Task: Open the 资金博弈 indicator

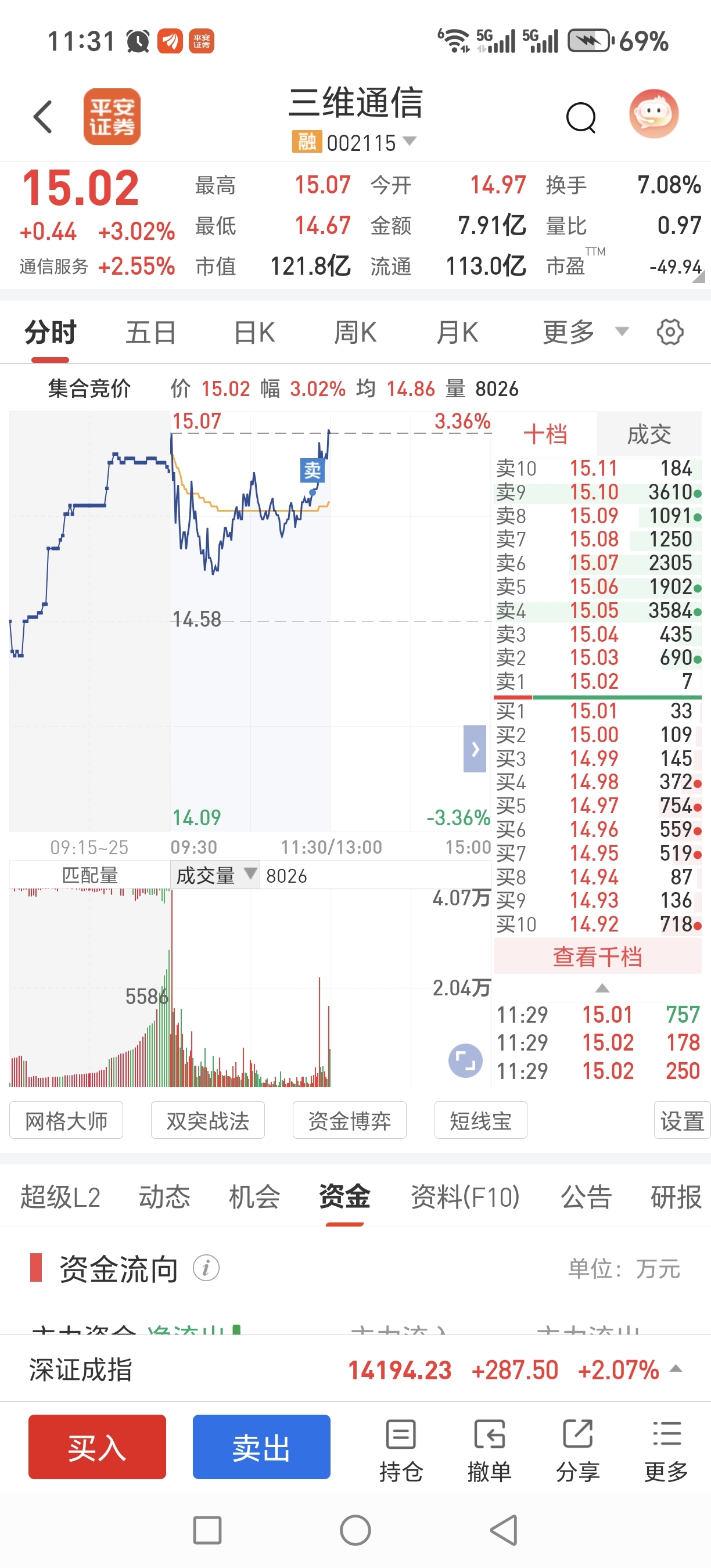Action: 350,1121
